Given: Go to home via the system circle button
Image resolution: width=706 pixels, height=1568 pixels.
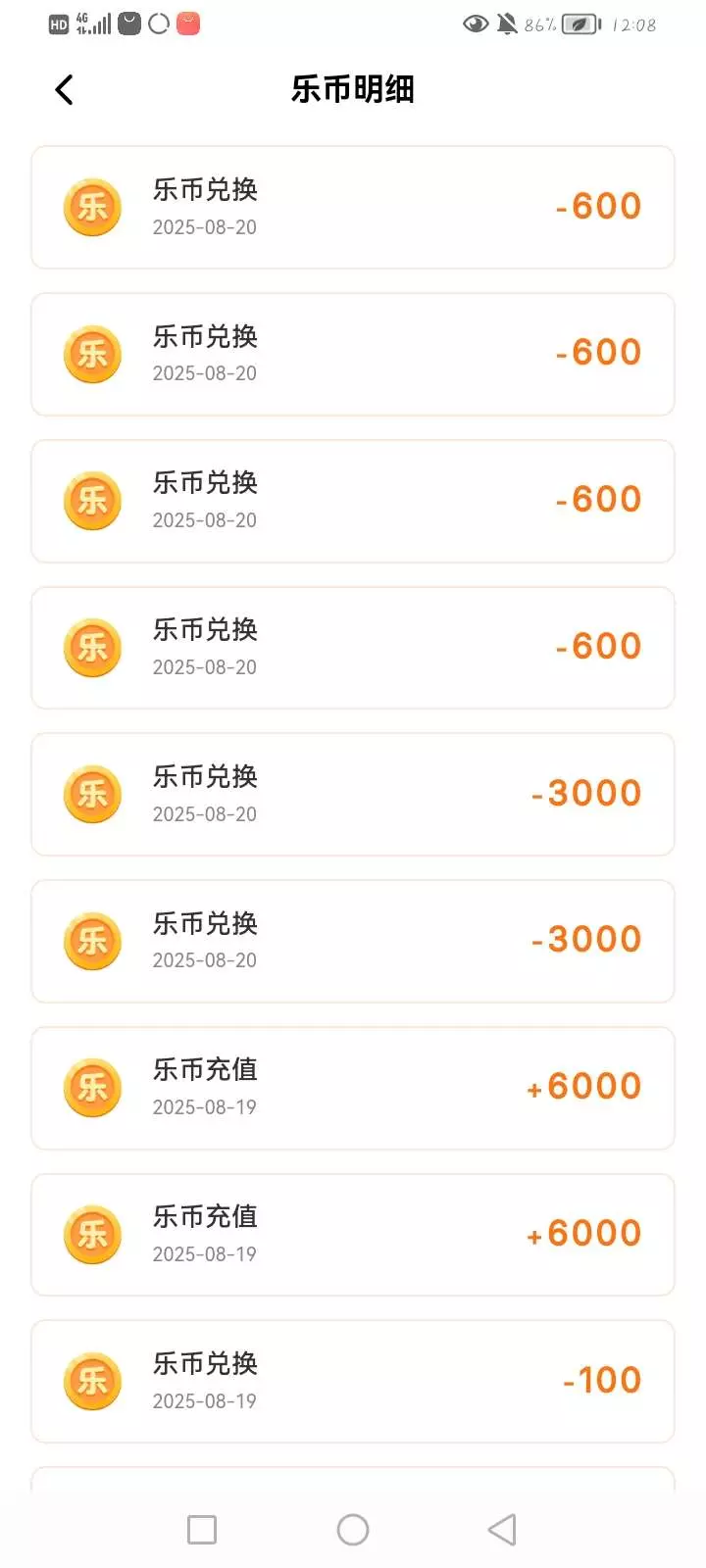Looking at the screenshot, I should (x=353, y=1530).
